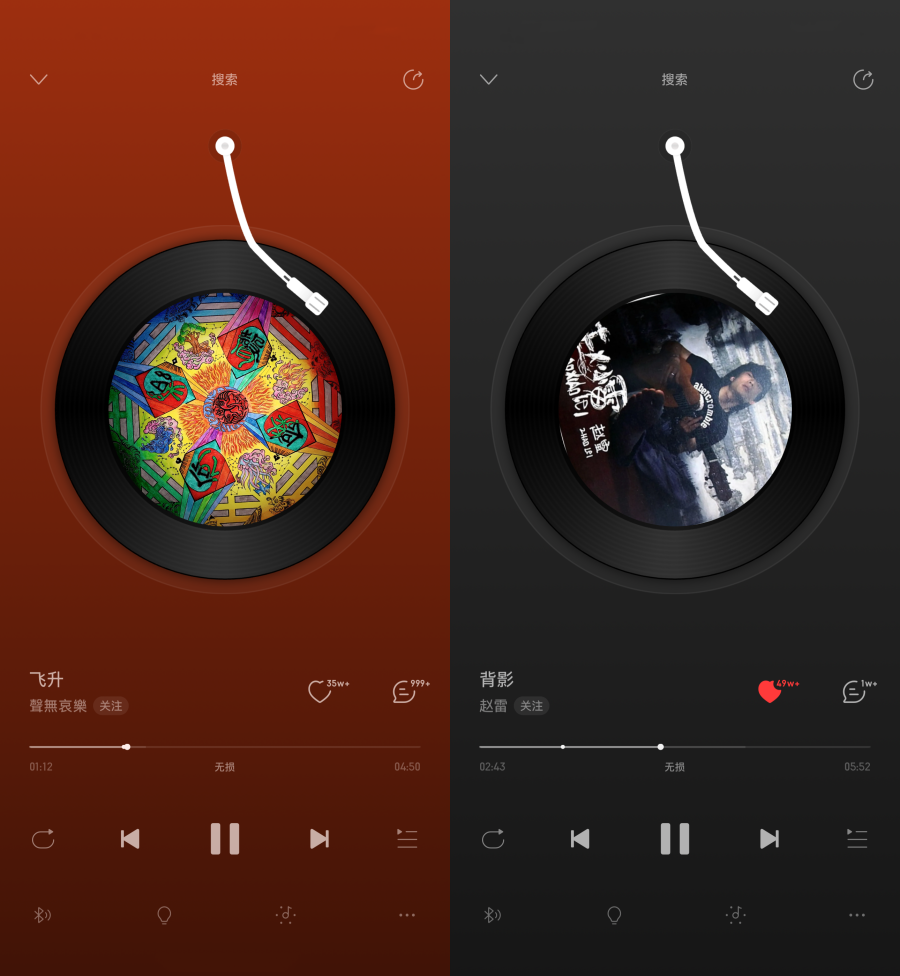Go to previous track before 飞升
Image resolution: width=900 pixels, height=976 pixels.
(x=130, y=838)
